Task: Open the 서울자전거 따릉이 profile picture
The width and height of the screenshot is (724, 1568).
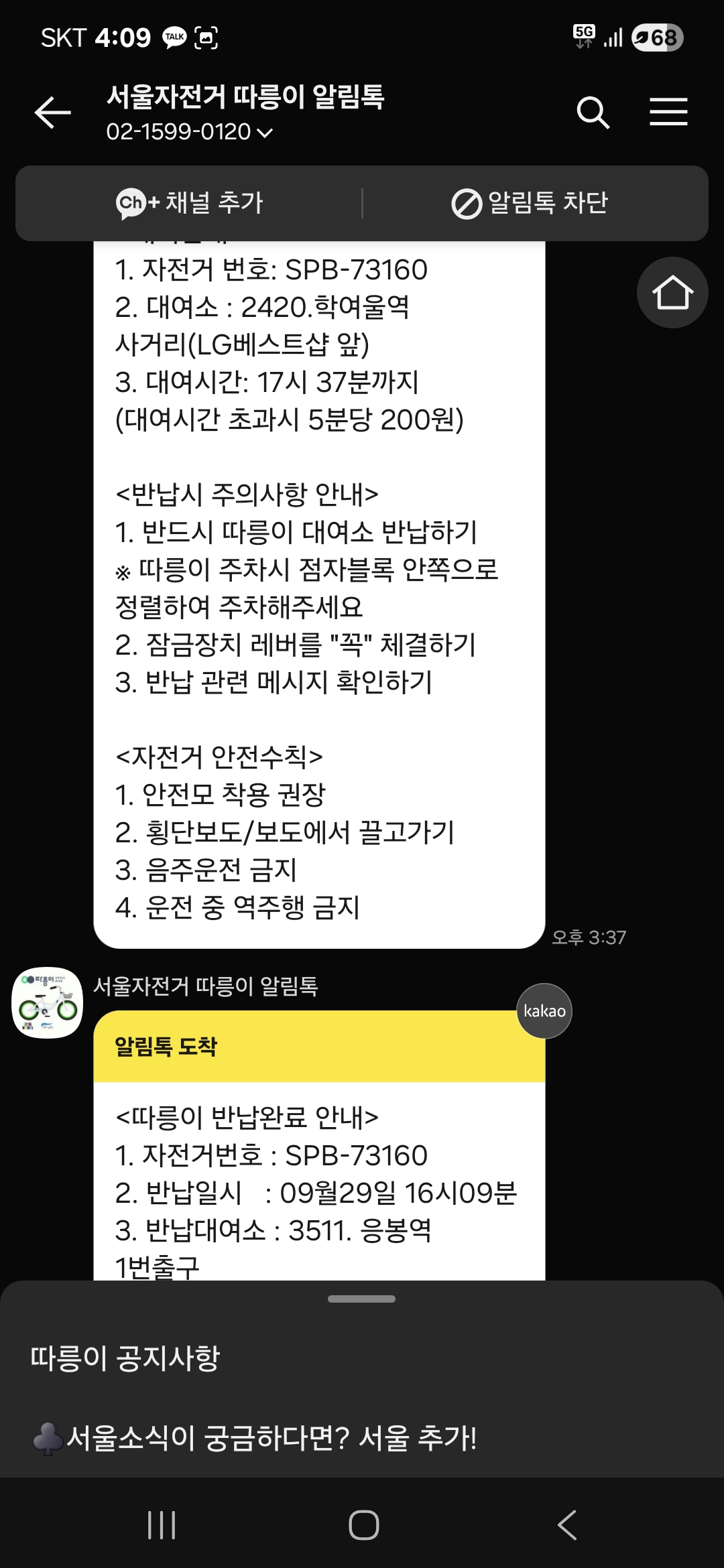Action: pos(47,1003)
